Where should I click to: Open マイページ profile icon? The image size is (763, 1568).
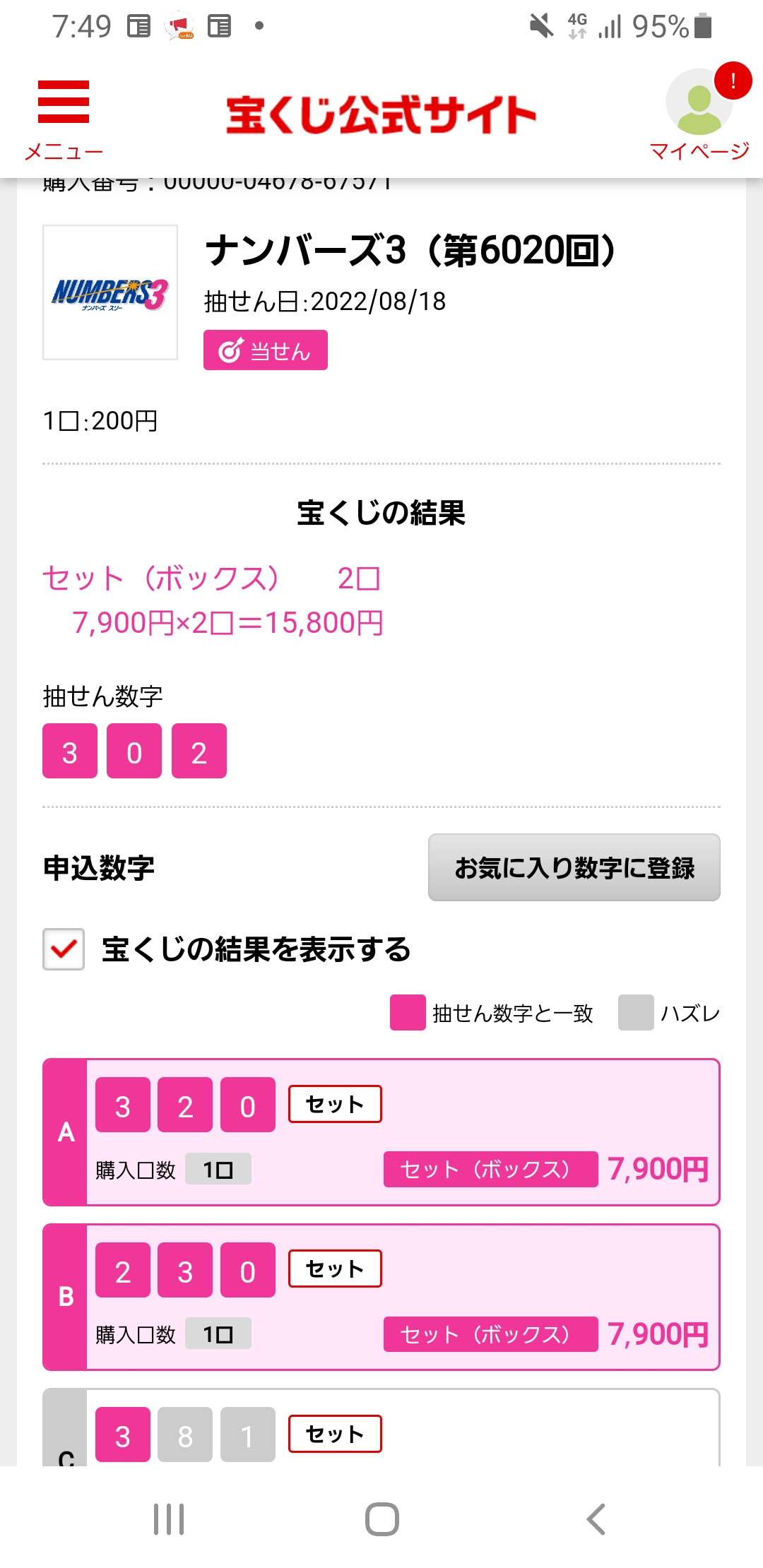(x=699, y=113)
